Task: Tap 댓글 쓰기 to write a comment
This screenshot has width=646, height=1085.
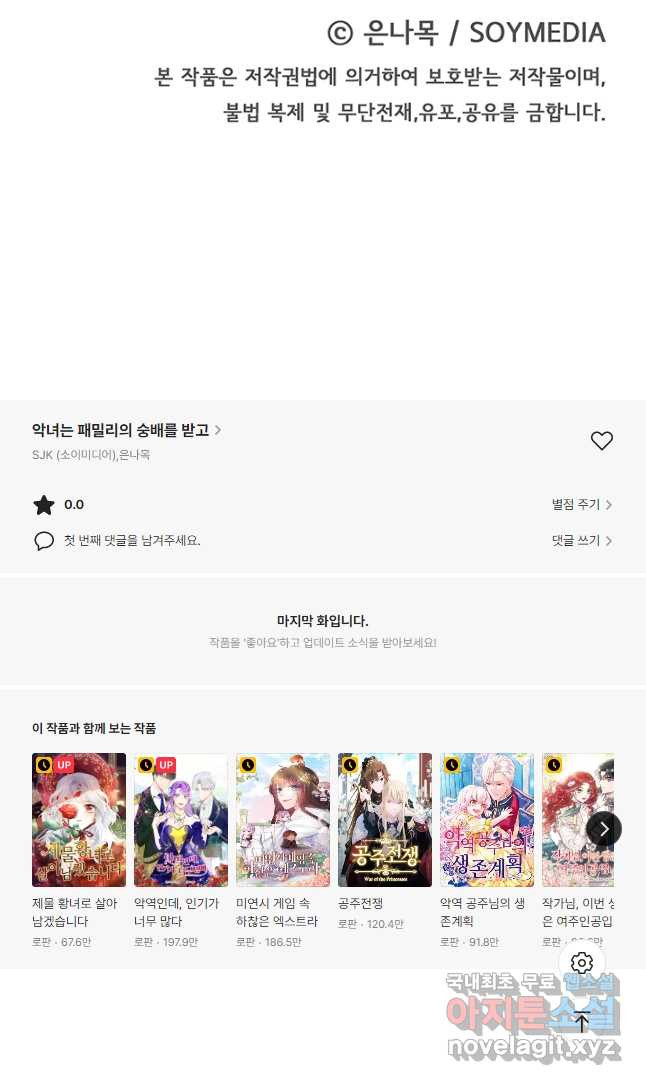Action: pos(581,540)
